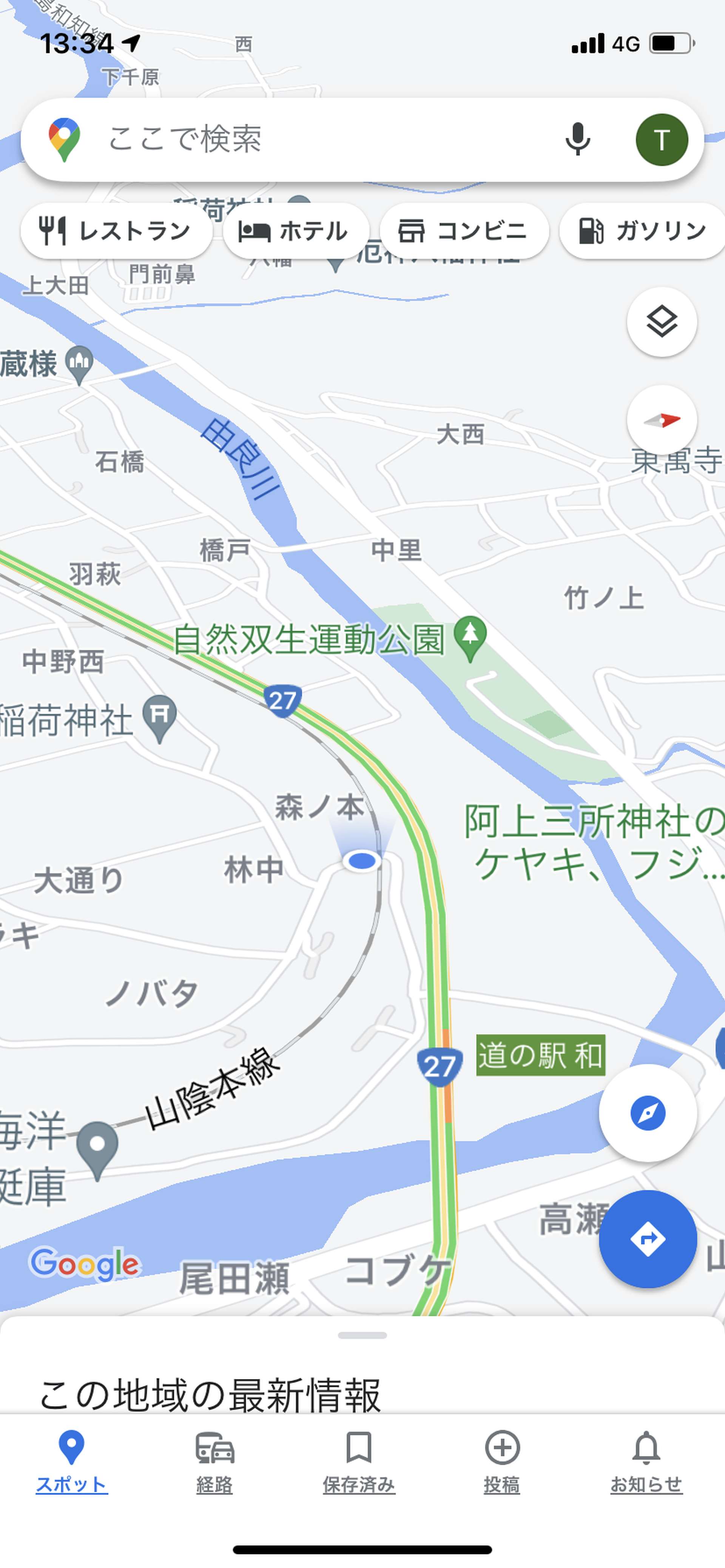725x1568 pixels.
Task: Reset map orientation with the compass
Action: 662,420
